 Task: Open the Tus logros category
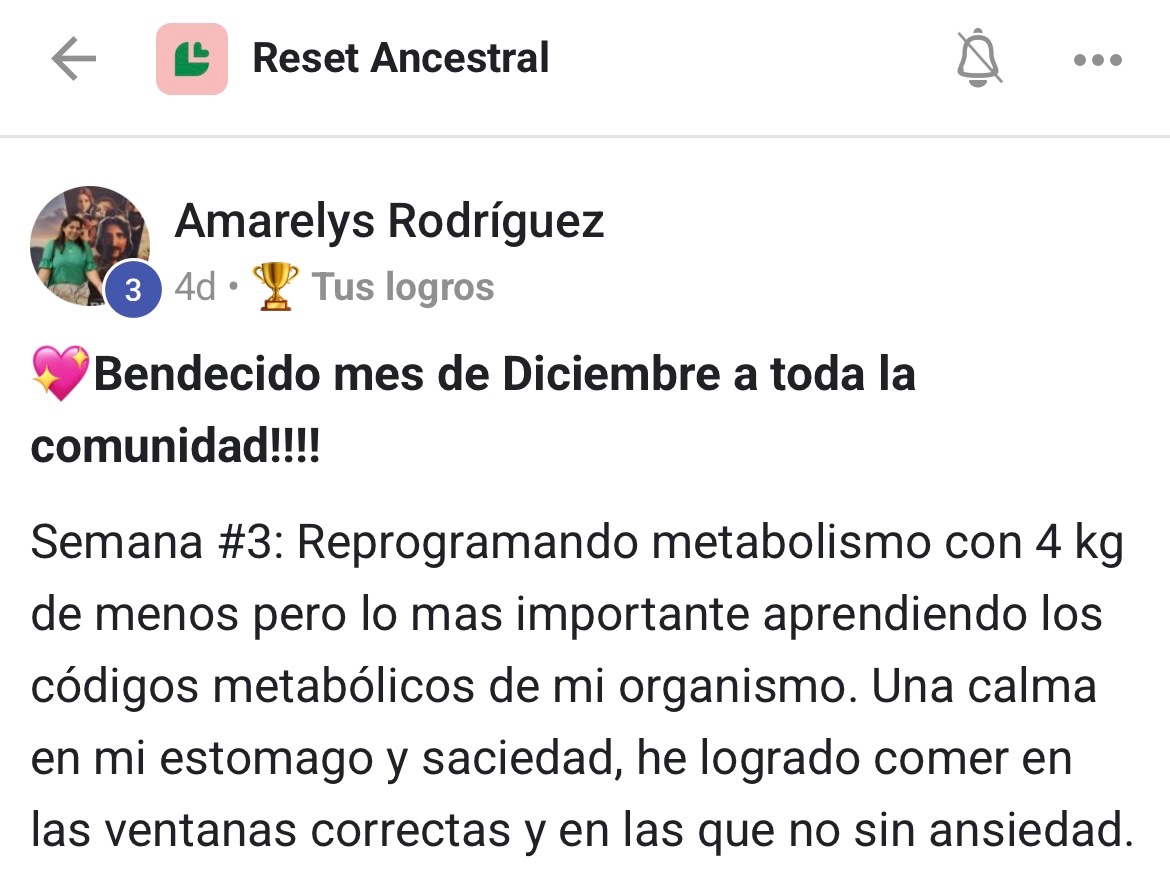[402, 288]
